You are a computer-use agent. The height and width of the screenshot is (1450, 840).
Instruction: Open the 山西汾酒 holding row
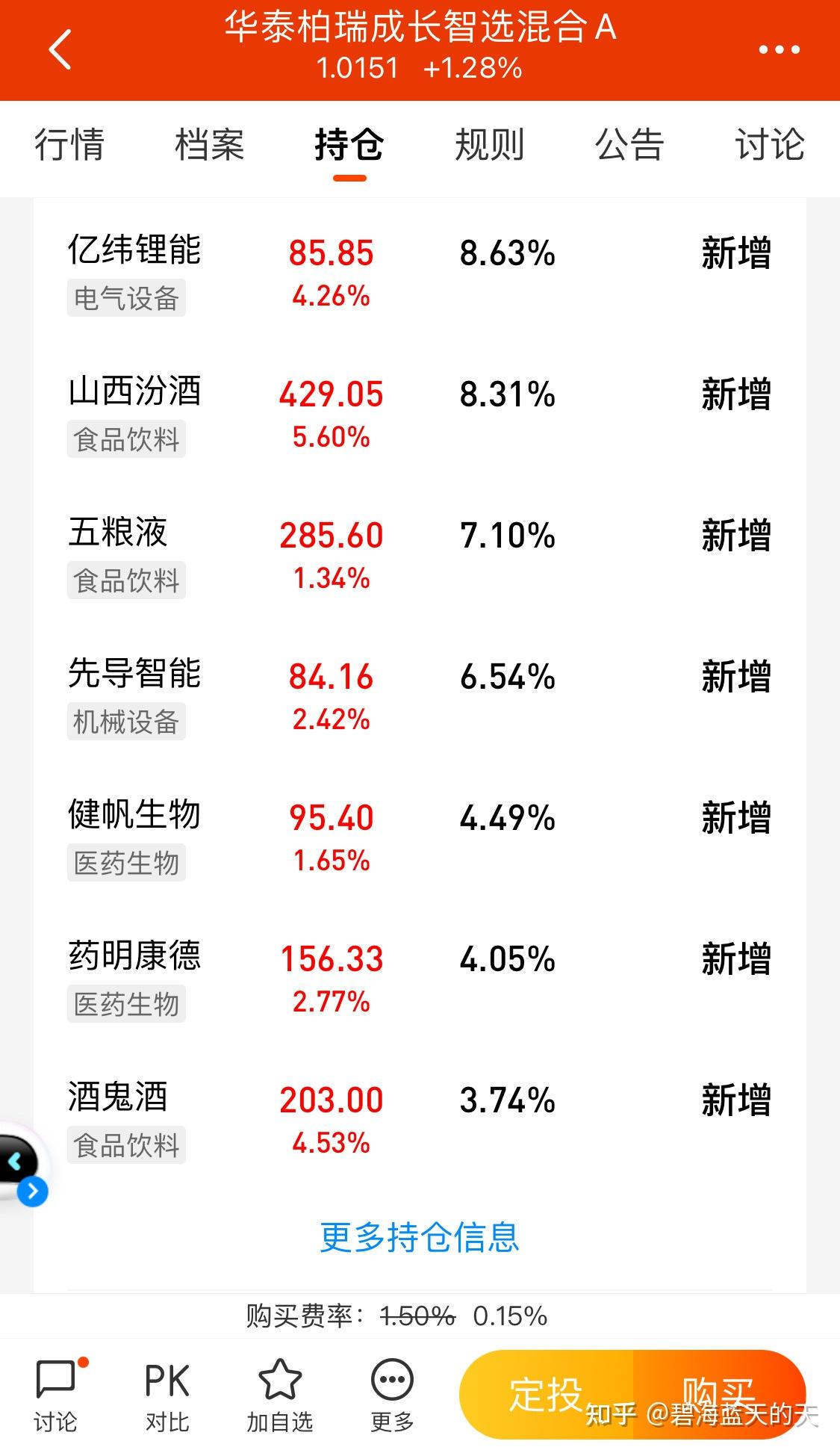coord(420,414)
